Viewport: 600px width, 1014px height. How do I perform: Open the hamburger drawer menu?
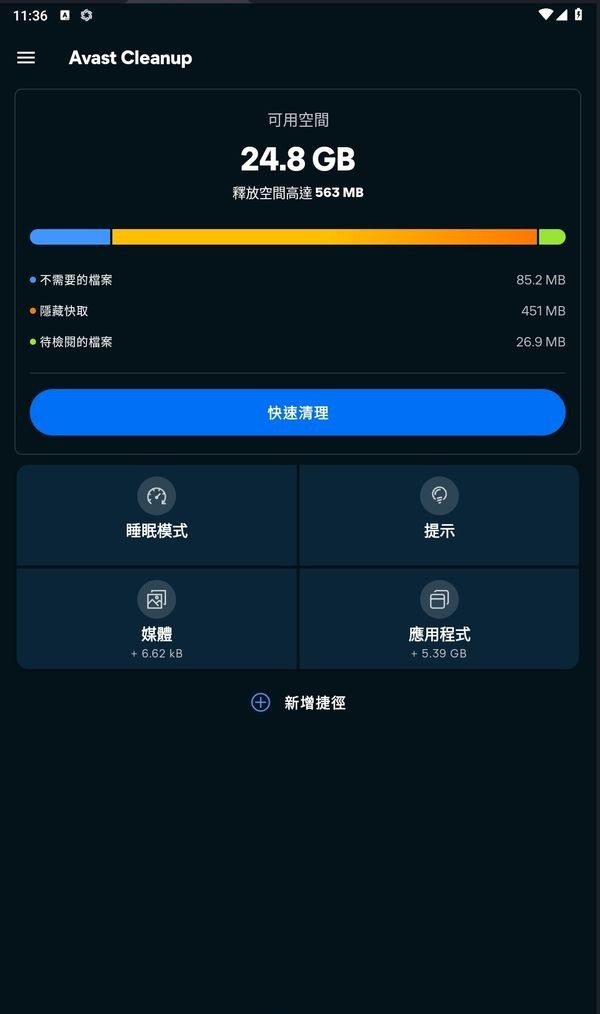tap(26, 58)
